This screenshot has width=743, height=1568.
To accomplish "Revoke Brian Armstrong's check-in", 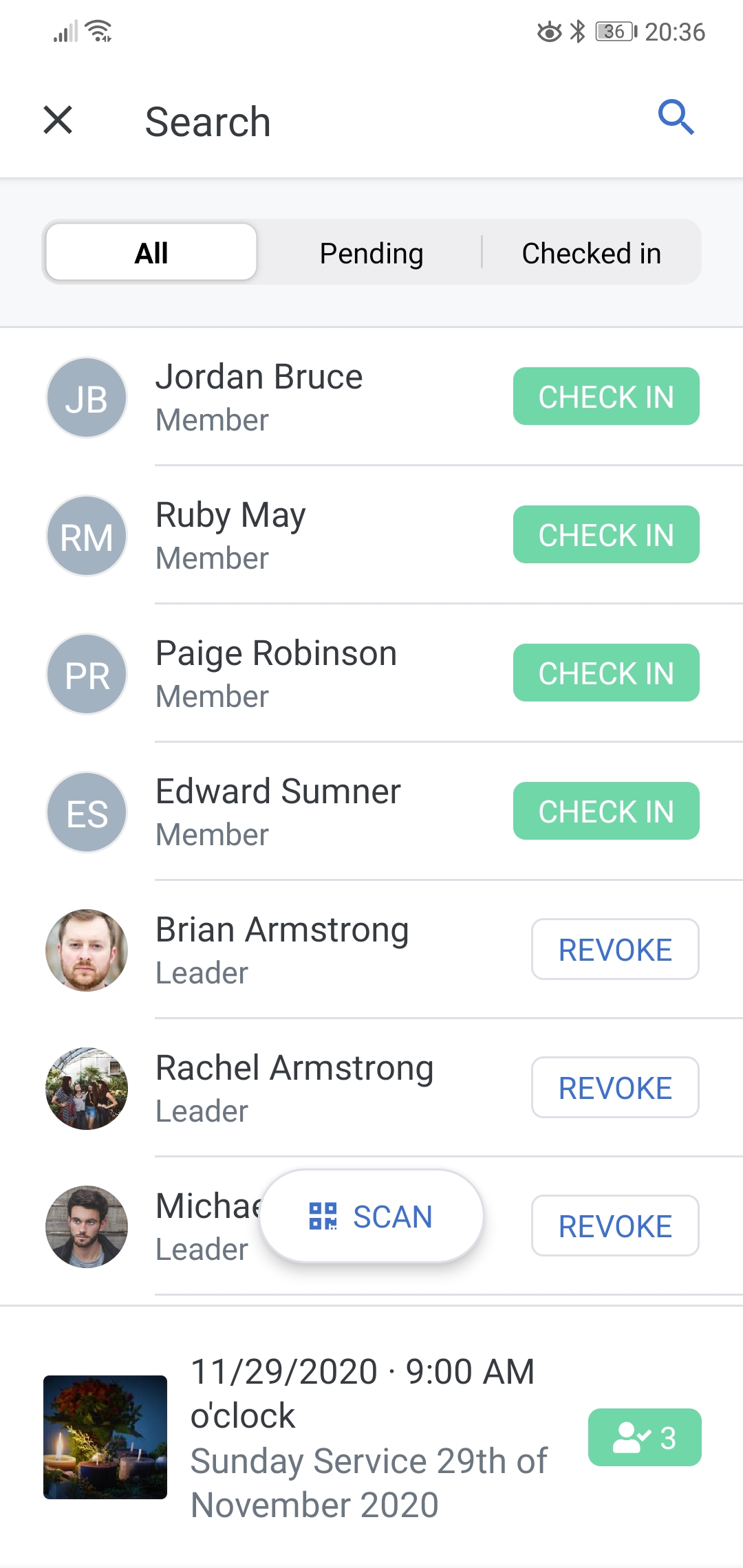I will click(x=615, y=950).
